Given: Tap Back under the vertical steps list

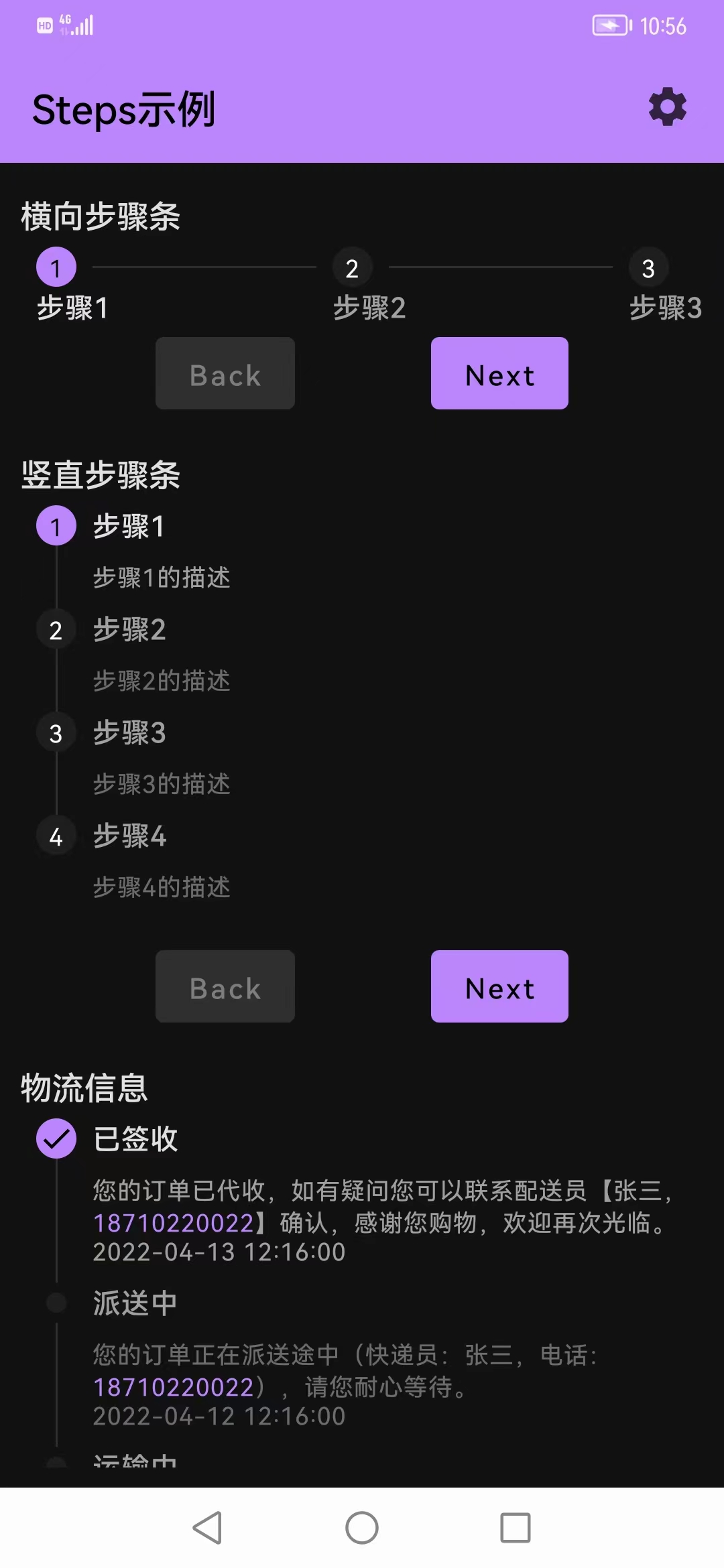Looking at the screenshot, I should (225, 986).
